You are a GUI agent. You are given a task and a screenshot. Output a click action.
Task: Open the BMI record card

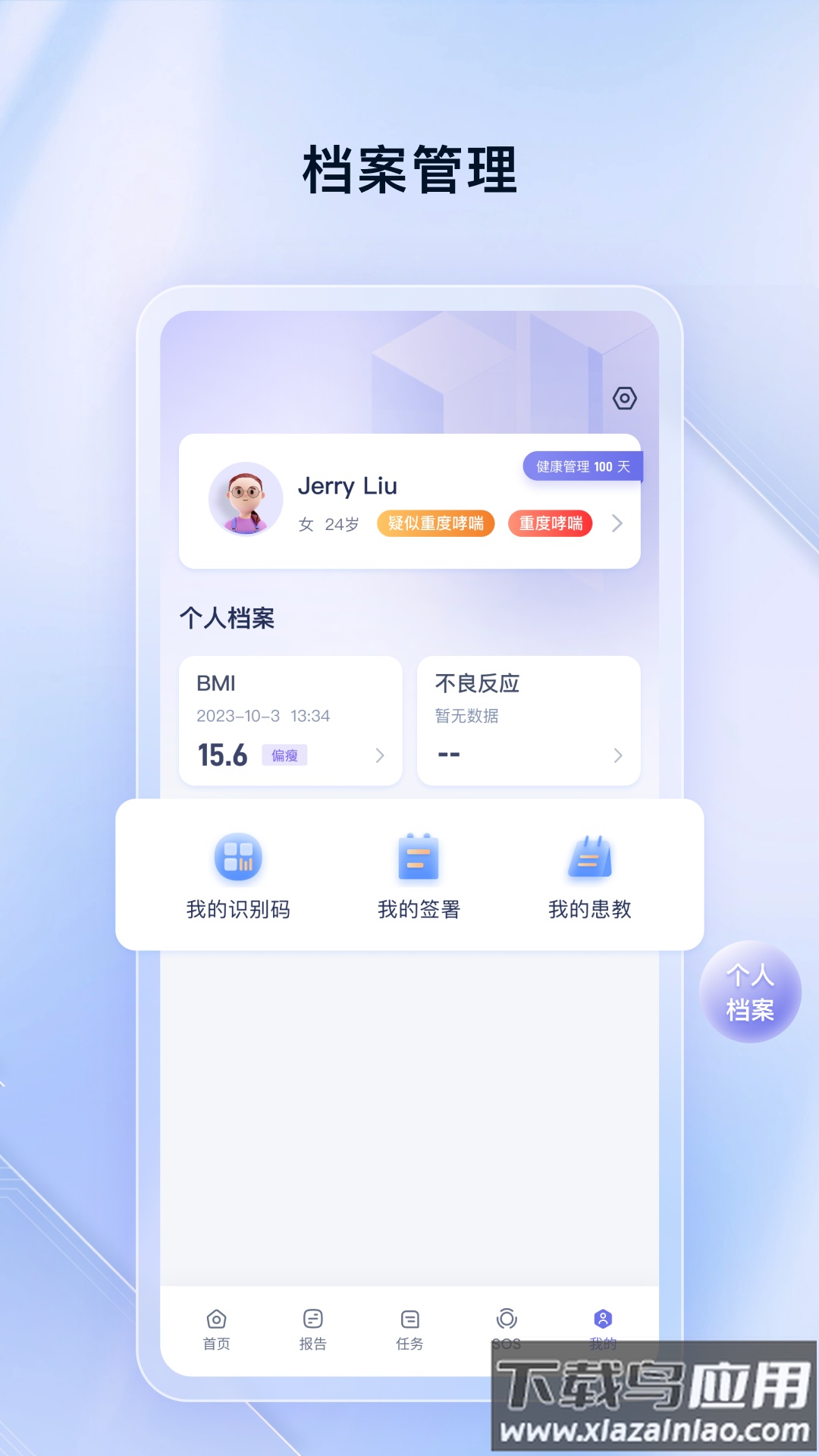(x=290, y=719)
